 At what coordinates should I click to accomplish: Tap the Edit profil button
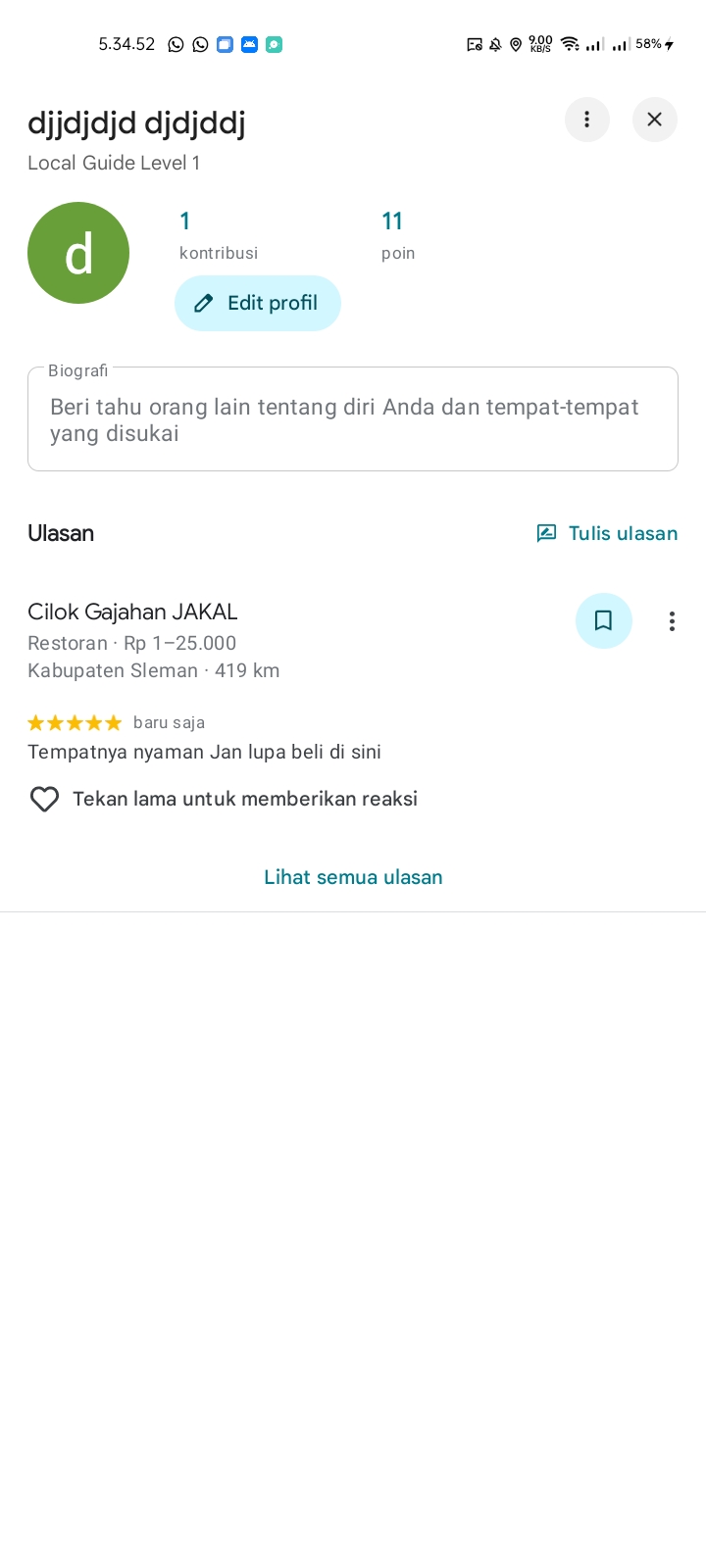258,303
